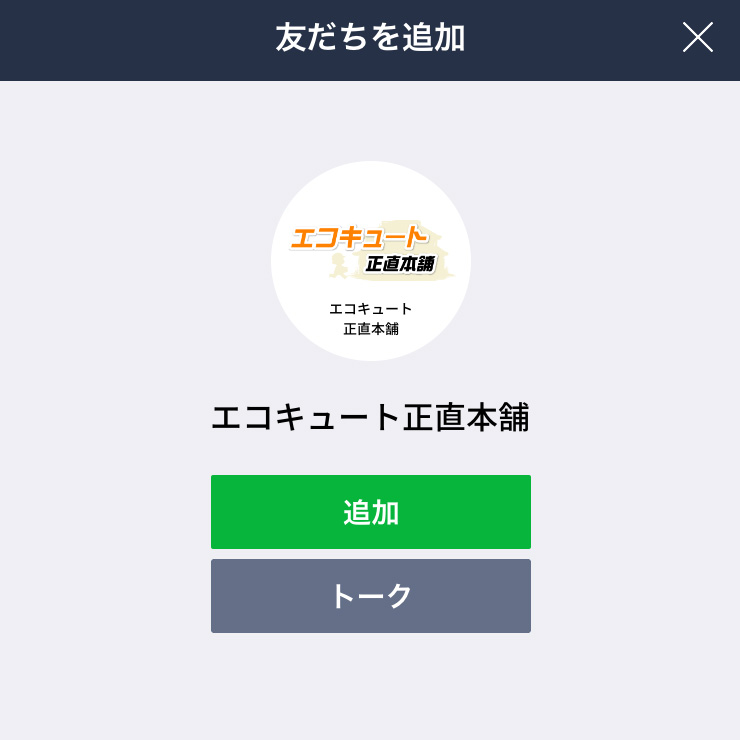Viewport: 740px width, 740px height.
Task: Tap the green 追加 button
Action: (370, 512)
